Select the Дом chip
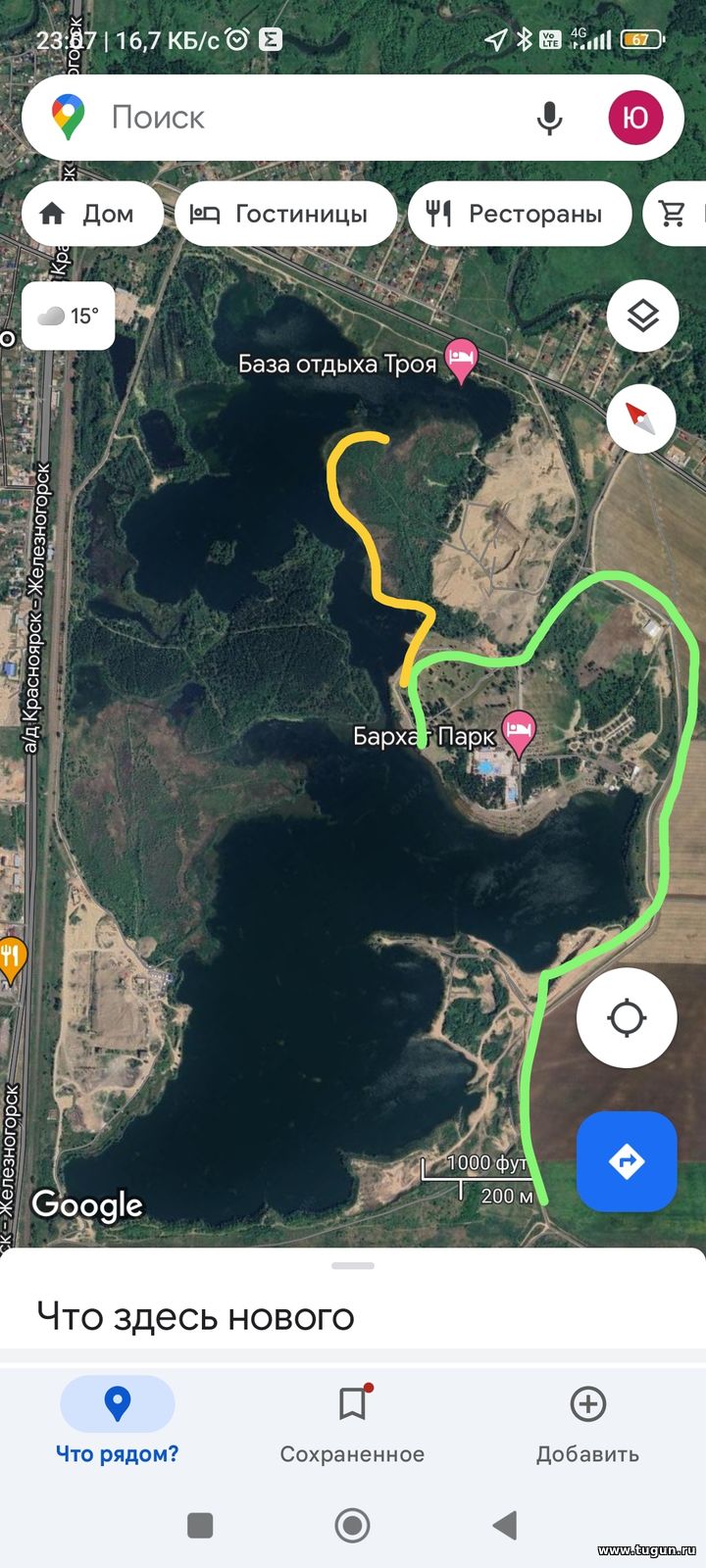The height and width of the screenshot is (1568, 706). [92, 214]
